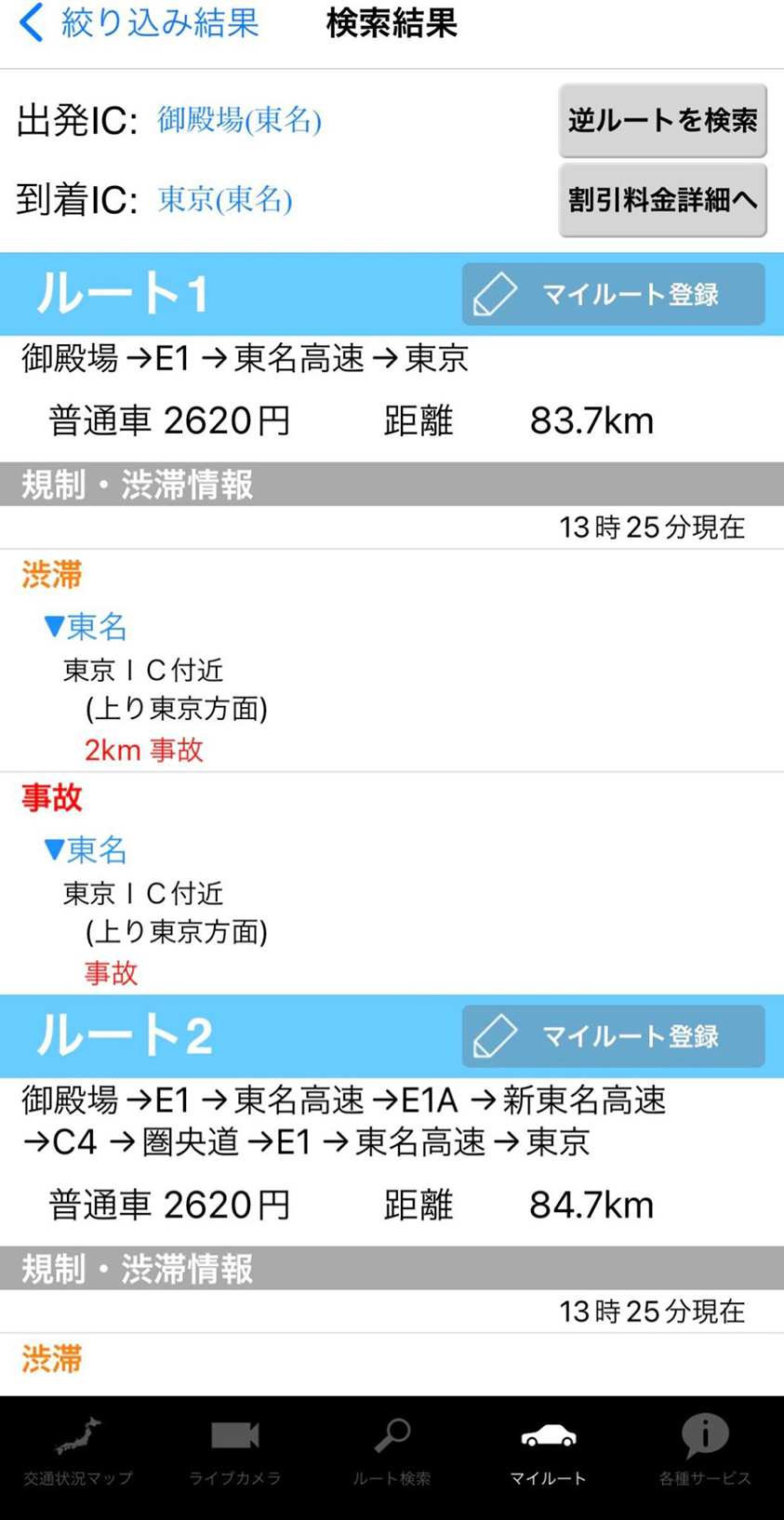The width and height of the screenshot is (784, 1520).
Task: Switch to ライブカメラ tab
Action: [x=234, y=1451]
